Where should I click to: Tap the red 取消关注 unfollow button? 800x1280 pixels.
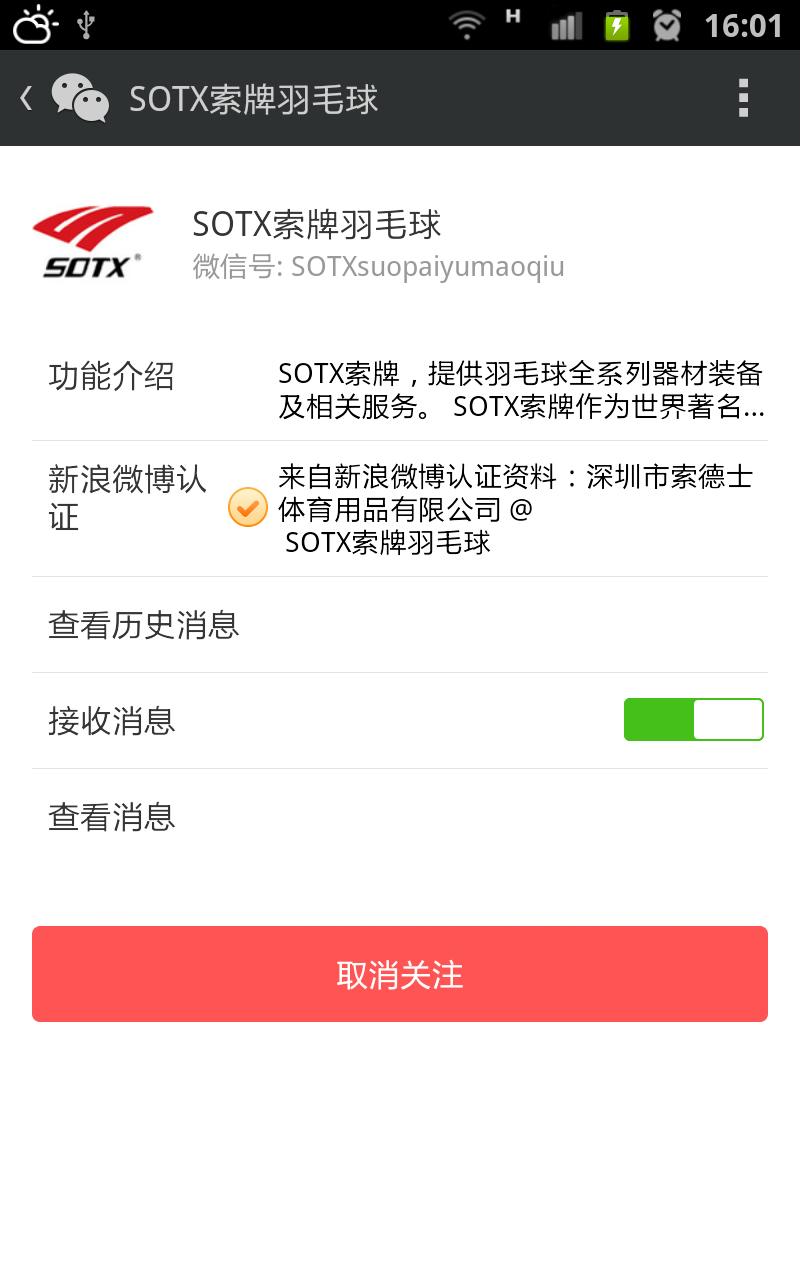tap(400, 974)
